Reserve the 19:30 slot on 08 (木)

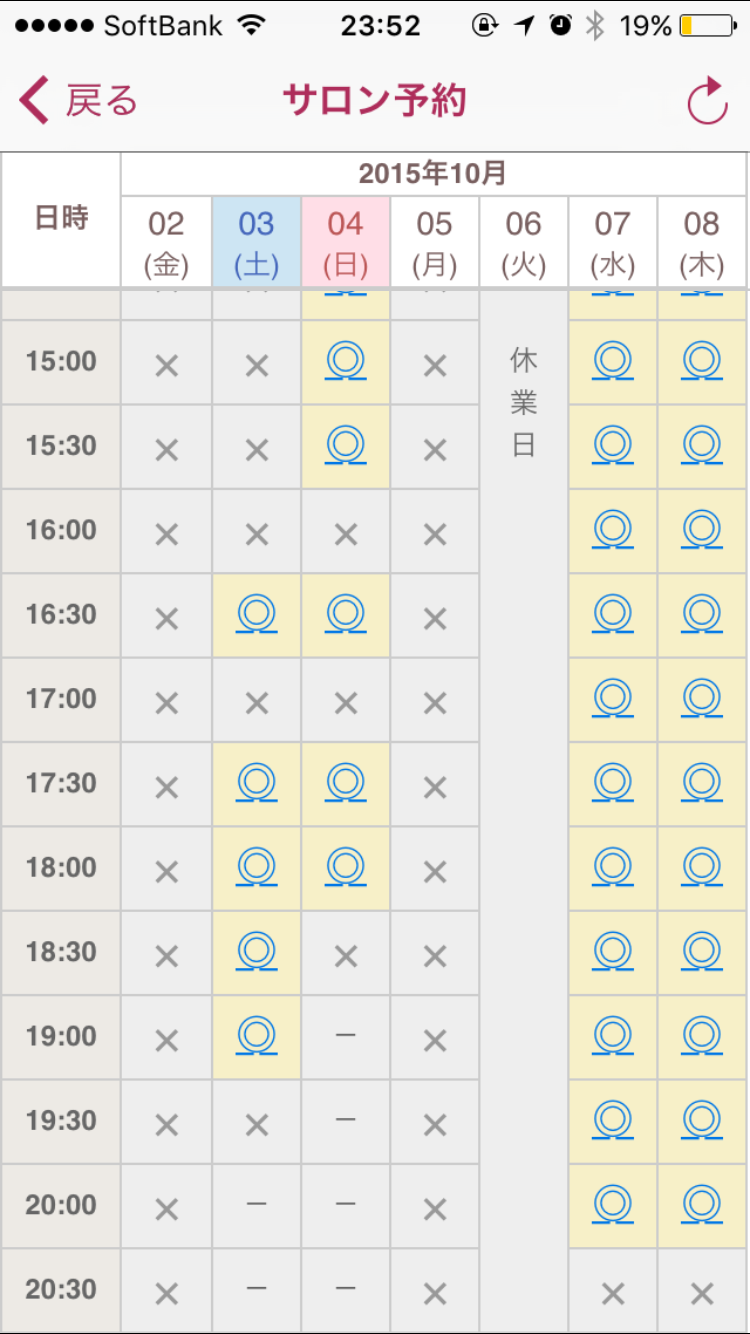pos(702,1121)
